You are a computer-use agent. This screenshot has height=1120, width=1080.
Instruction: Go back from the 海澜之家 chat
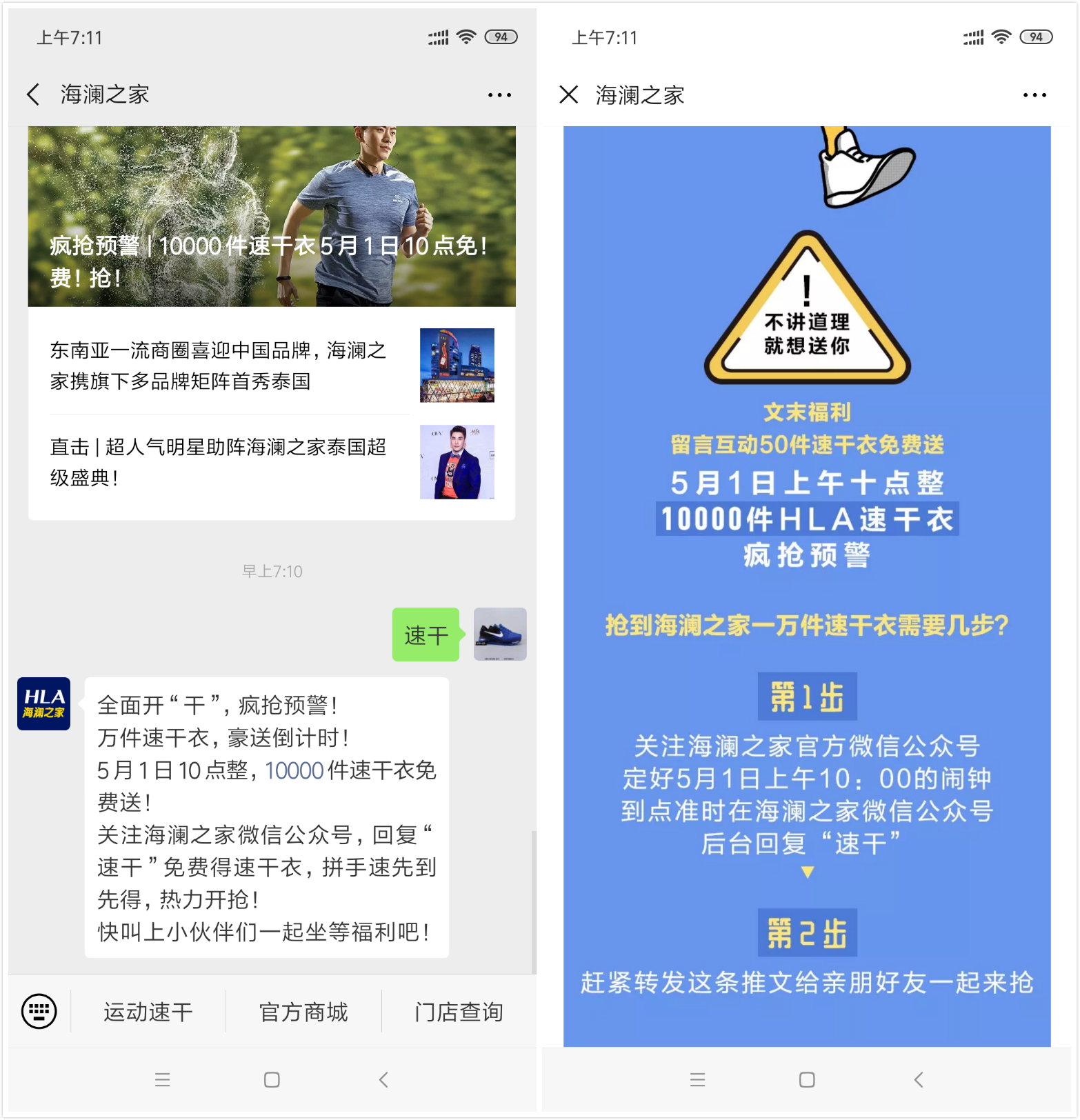(33, 94)
